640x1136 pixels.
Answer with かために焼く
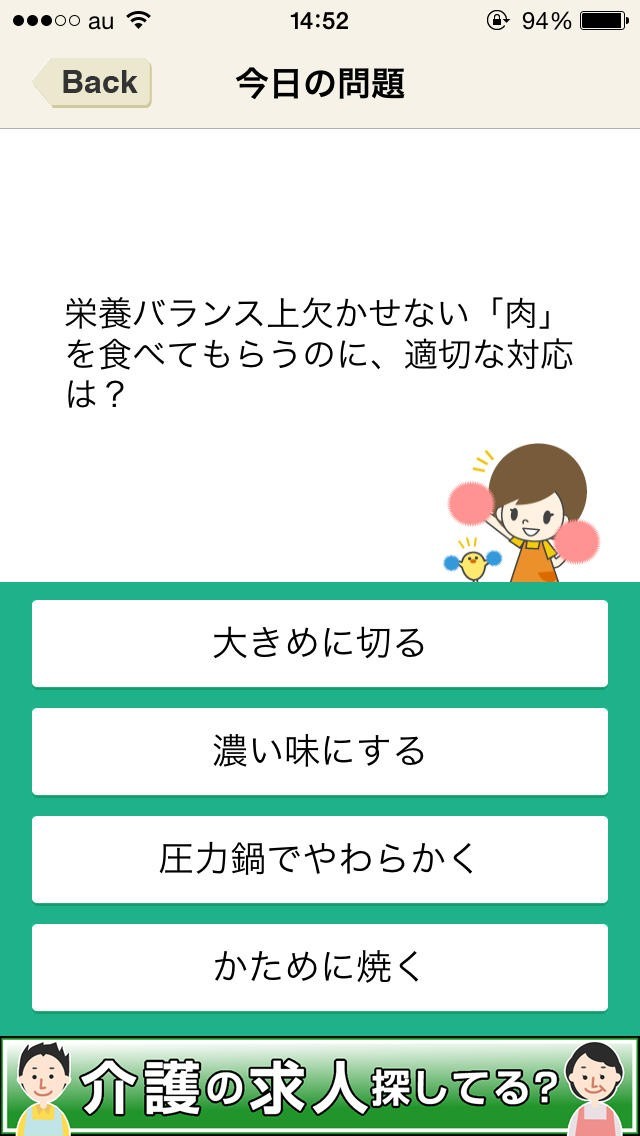coord(320,967)
